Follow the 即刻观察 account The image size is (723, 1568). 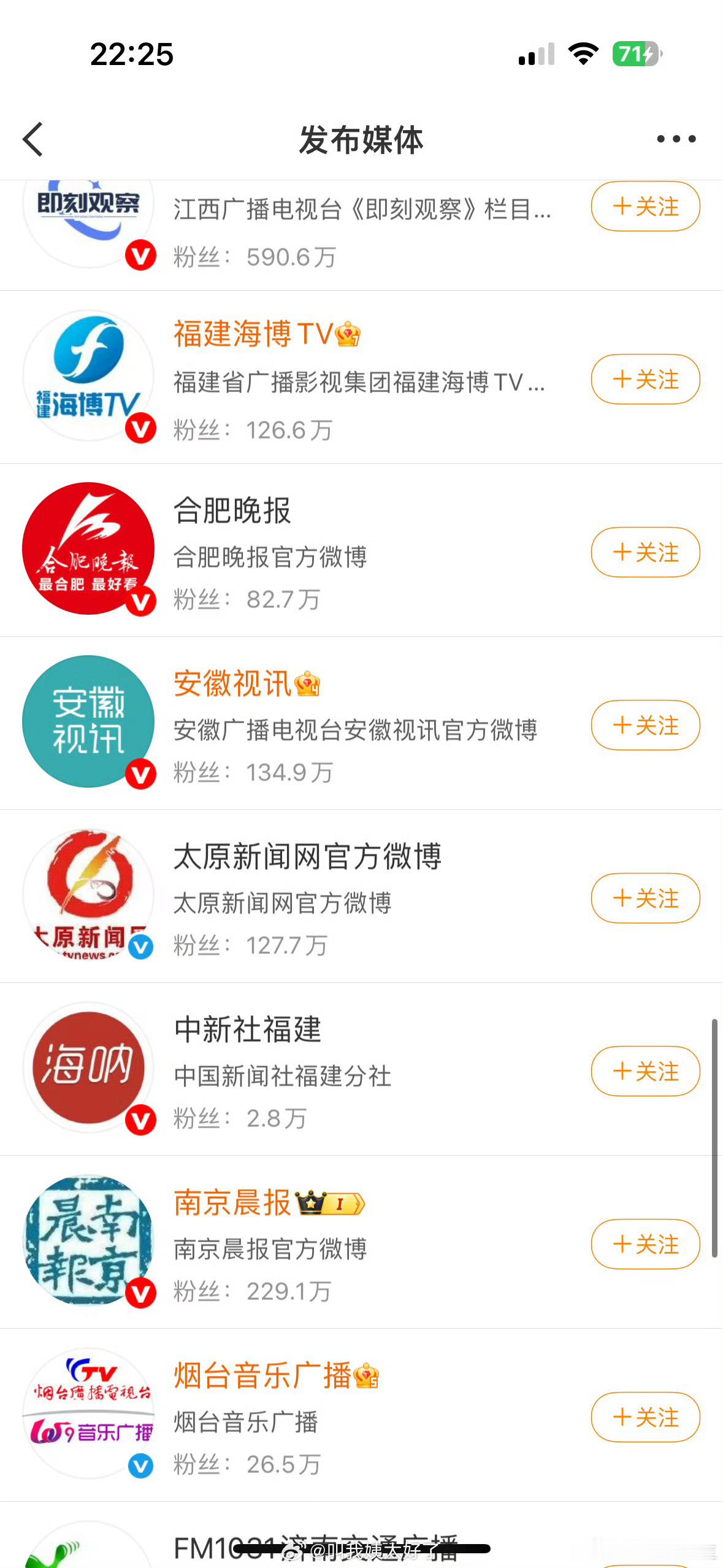pos(645,206)
